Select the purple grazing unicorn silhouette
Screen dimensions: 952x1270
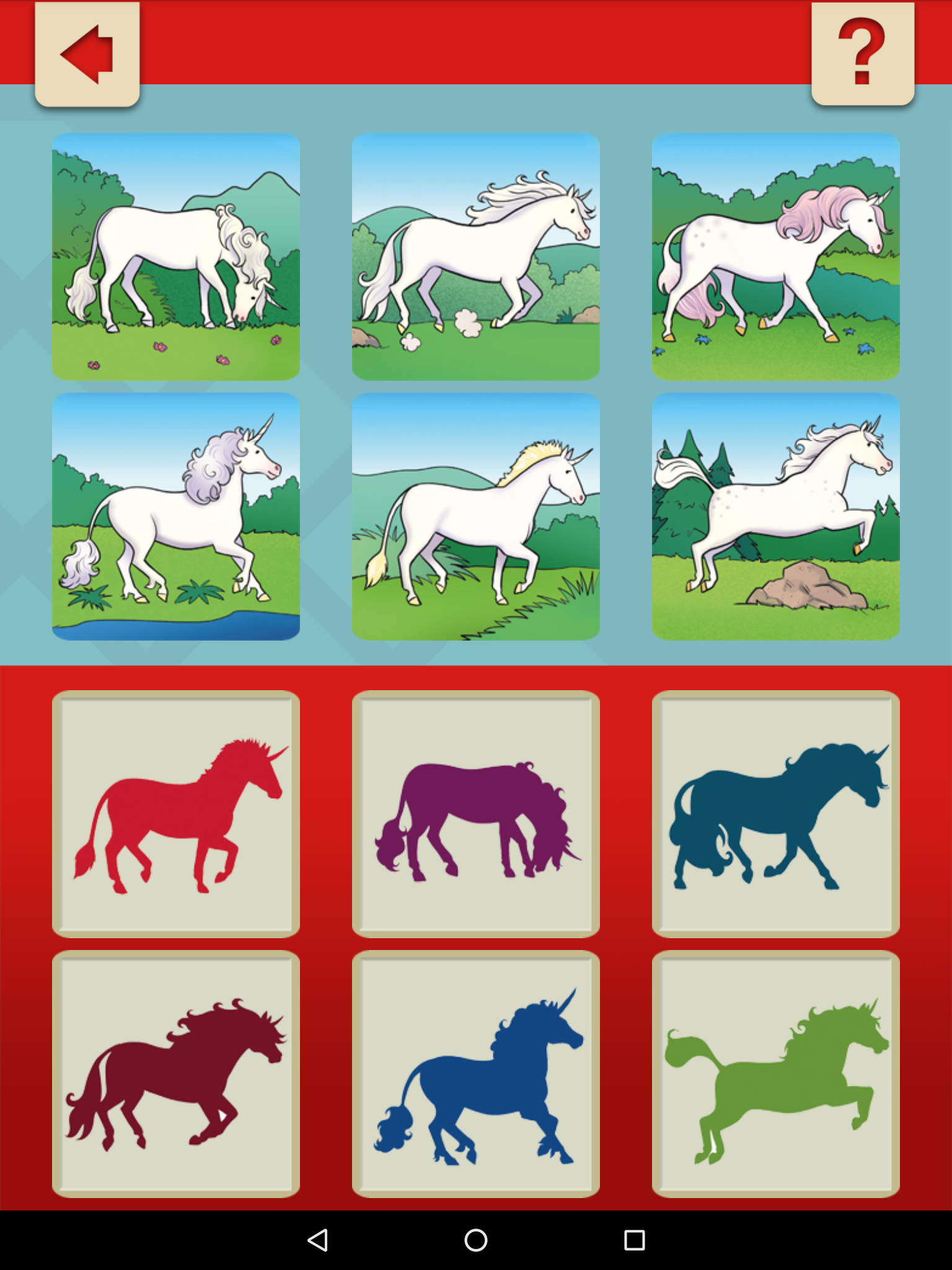pyautogui.click(x=475, y=814)
